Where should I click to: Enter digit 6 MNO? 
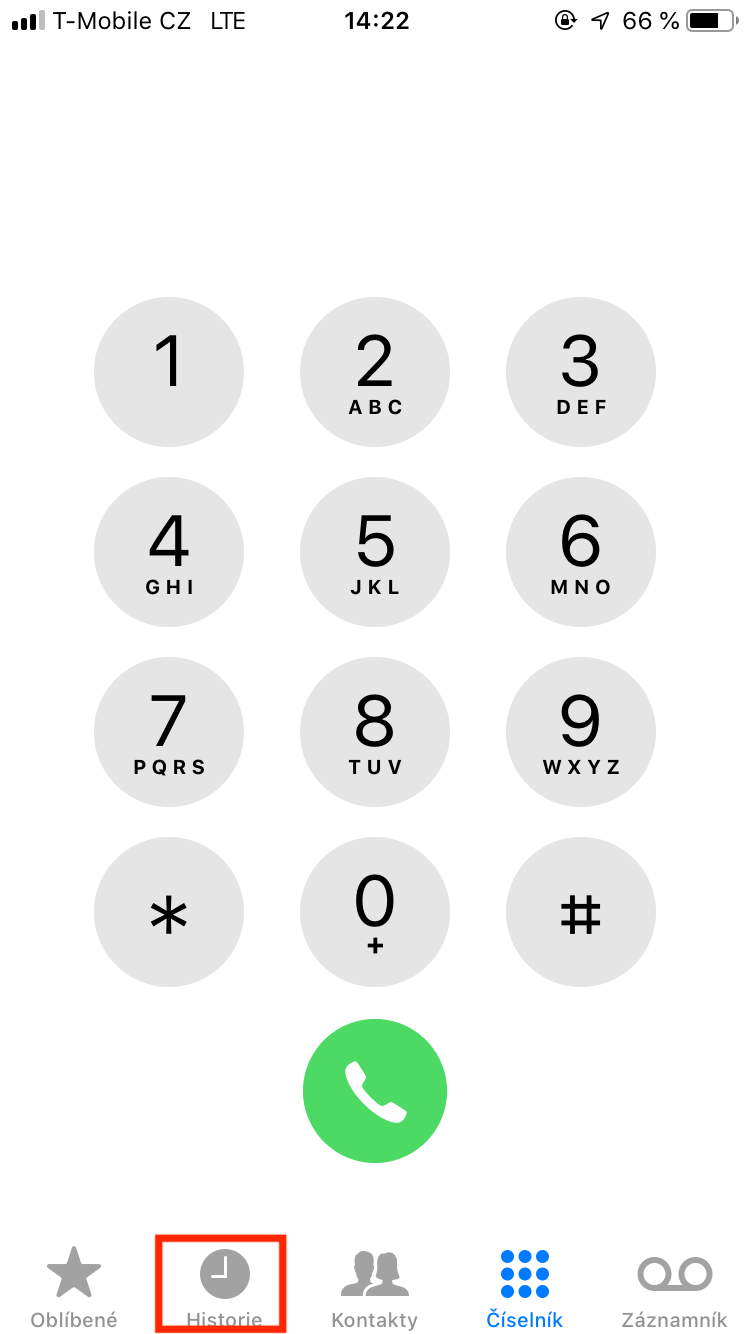581,552
